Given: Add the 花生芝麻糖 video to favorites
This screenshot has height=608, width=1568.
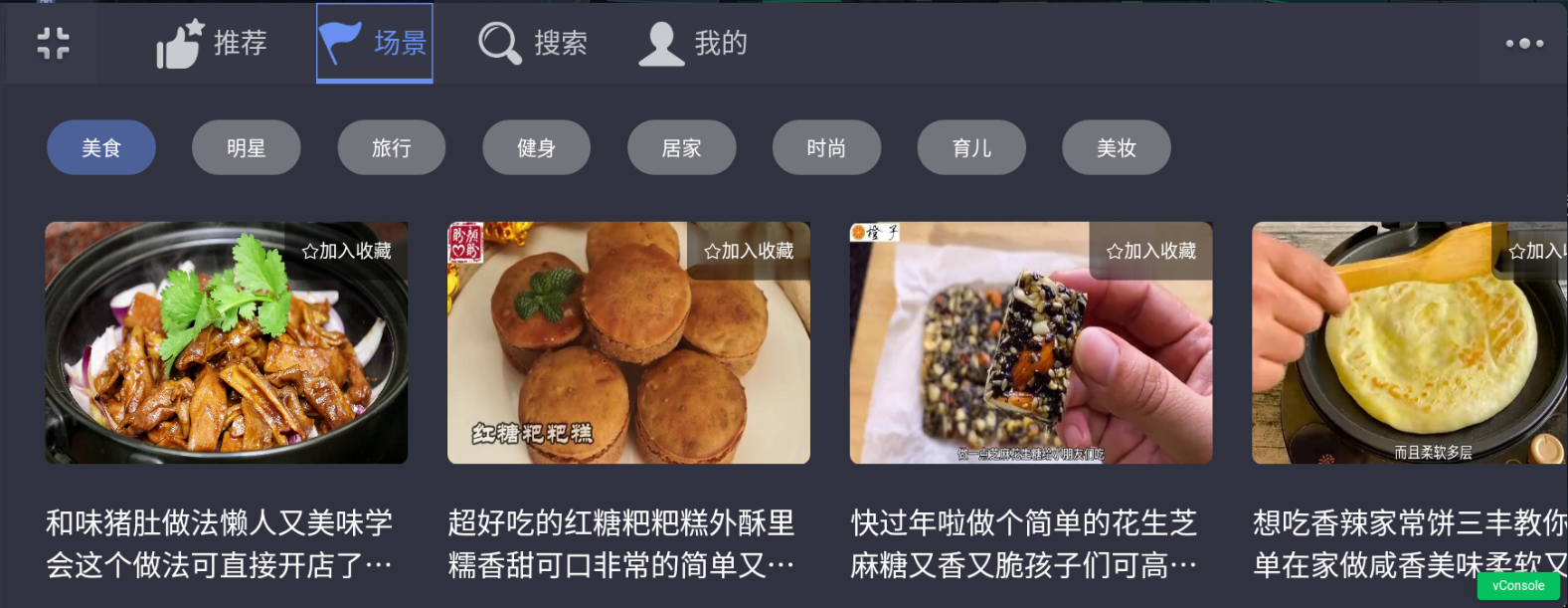Looking at the screenshot, I should tap(1151, 251).
